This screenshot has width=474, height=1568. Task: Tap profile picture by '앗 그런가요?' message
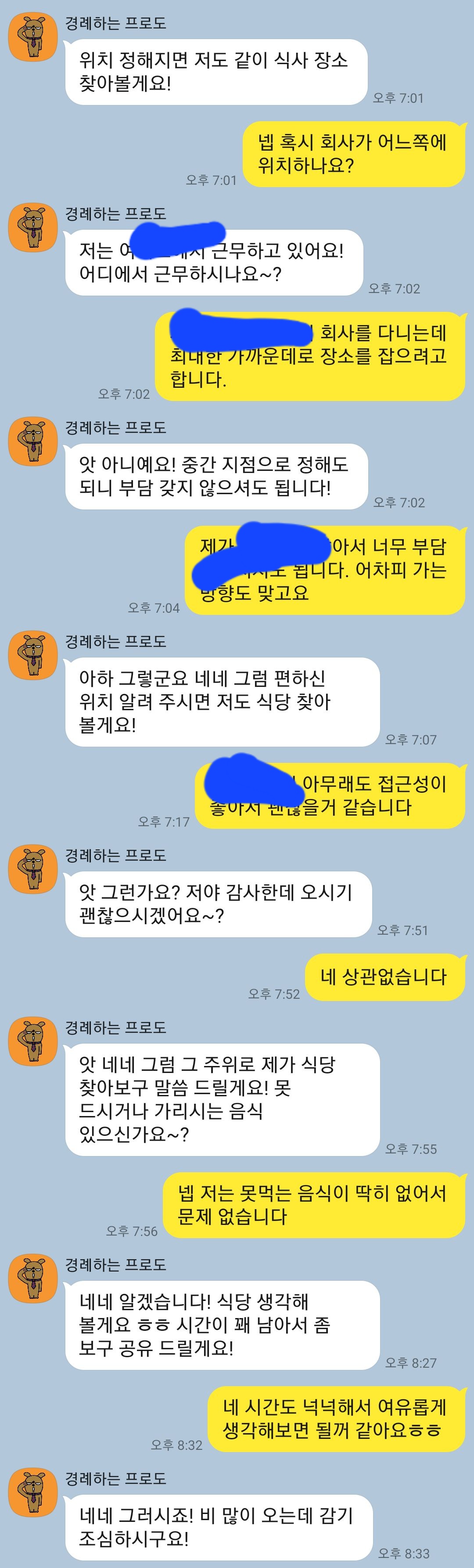tap(33, 869)
